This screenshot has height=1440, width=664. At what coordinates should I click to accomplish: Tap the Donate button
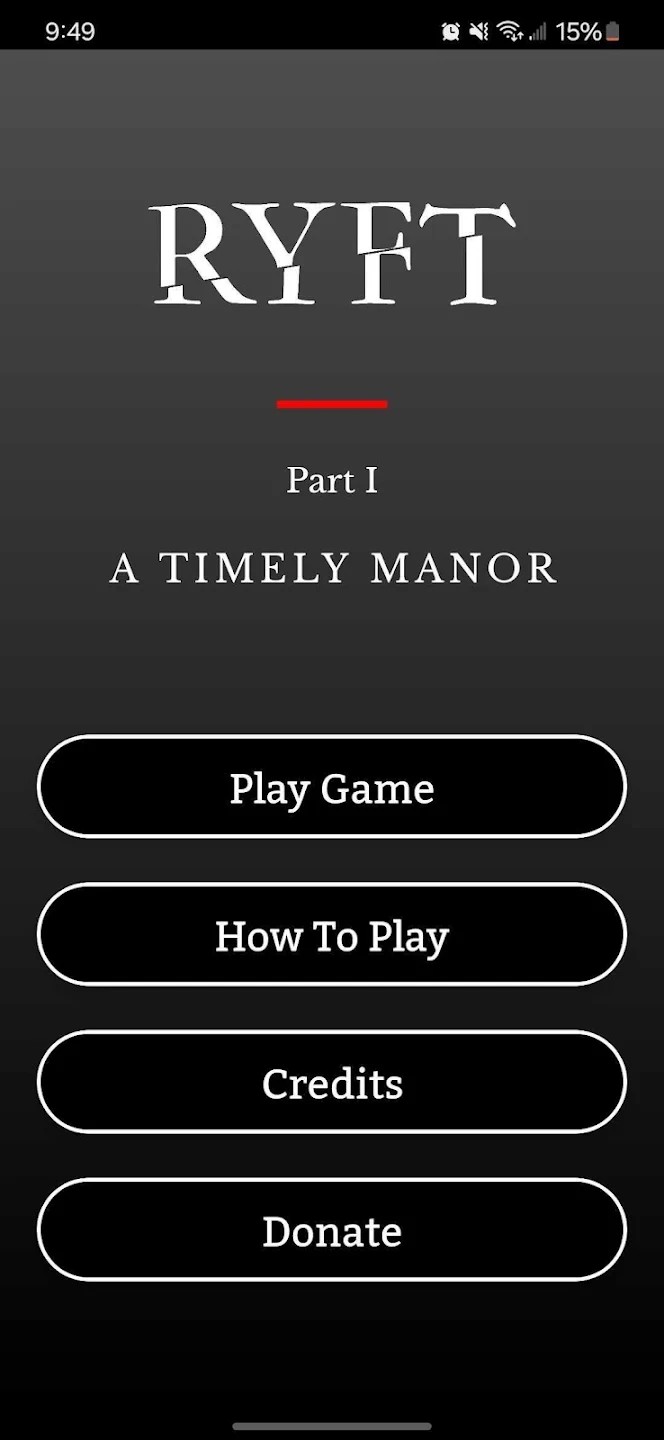pyautogui.click(x=332, y=1230)
